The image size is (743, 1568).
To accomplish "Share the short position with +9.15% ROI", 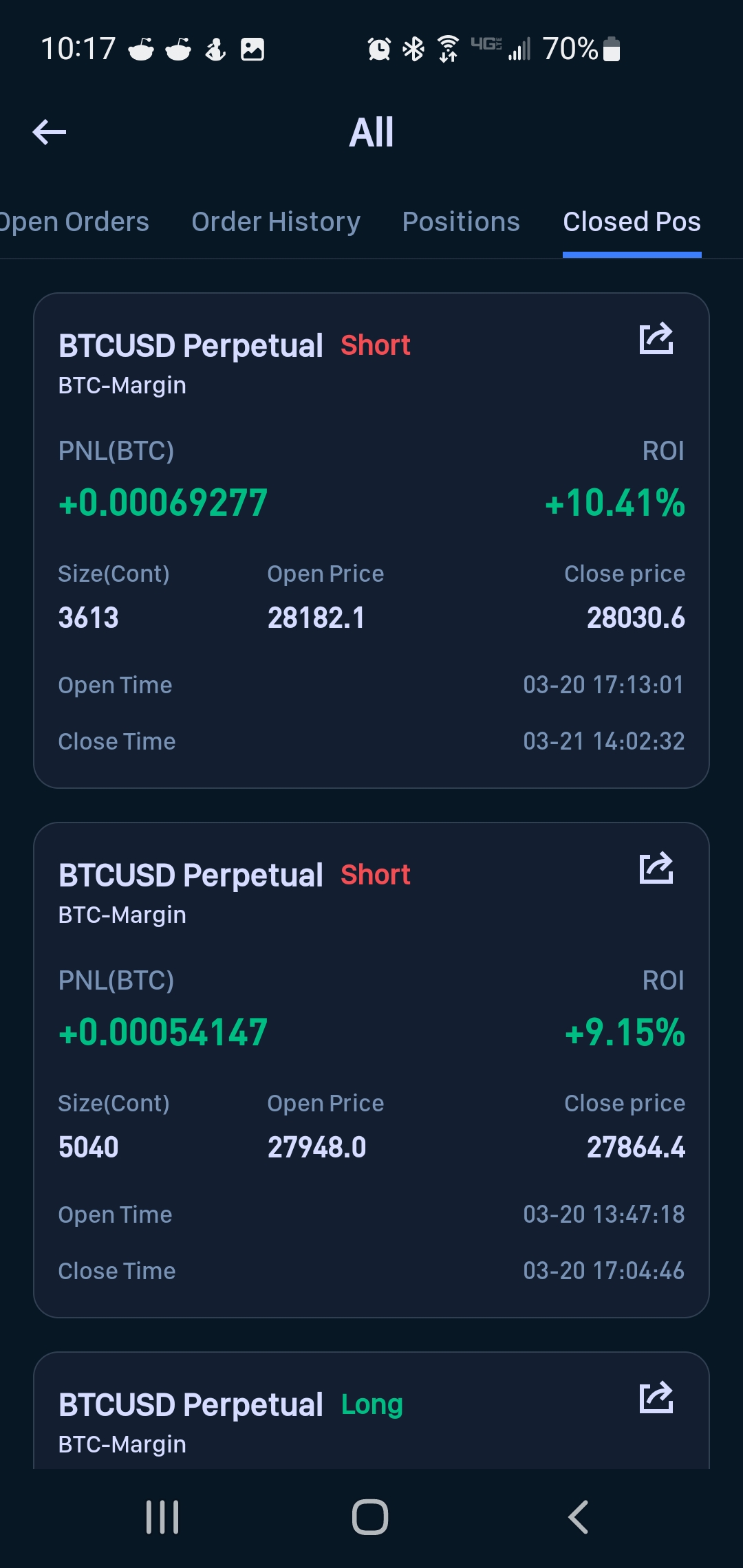I will (x=656, y=868).
